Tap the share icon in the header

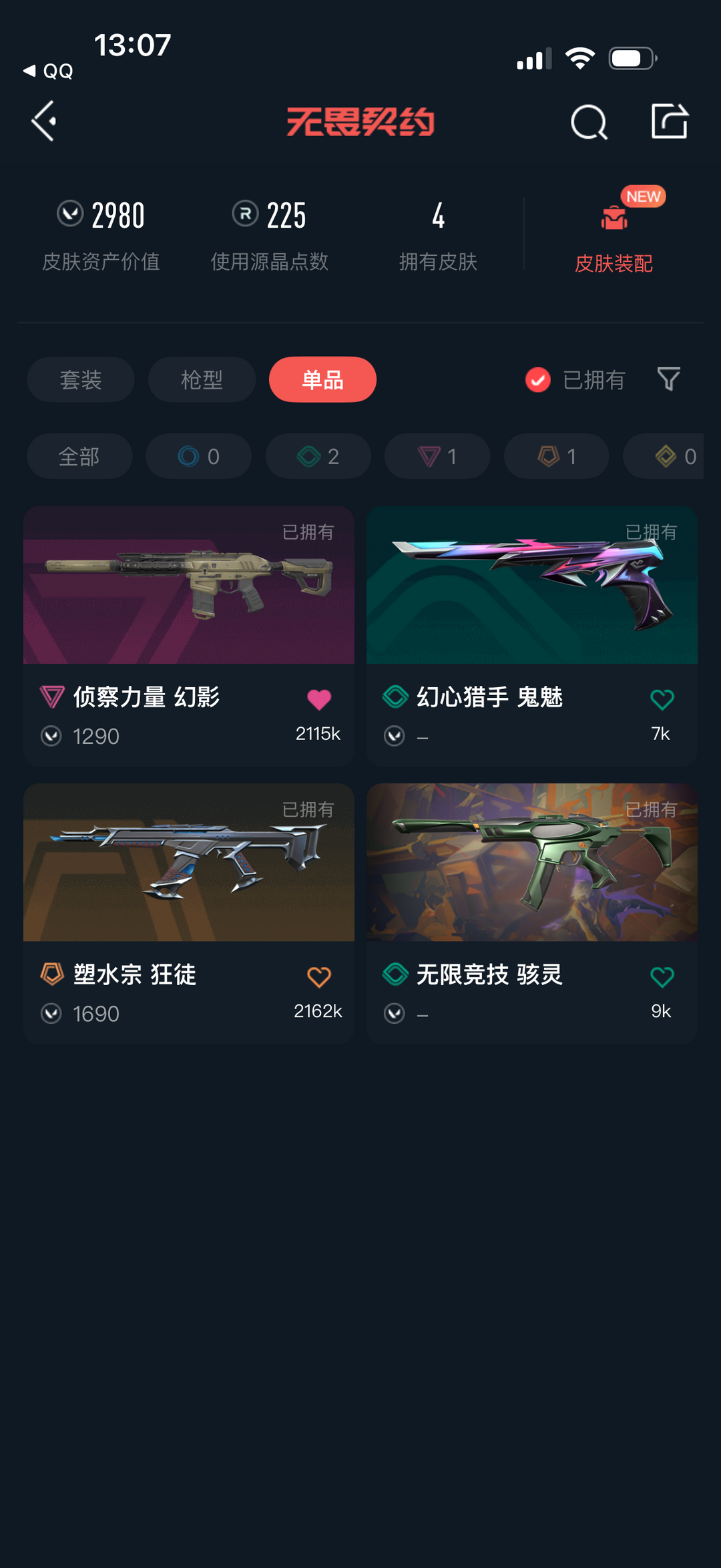click(x=669, y=122)
